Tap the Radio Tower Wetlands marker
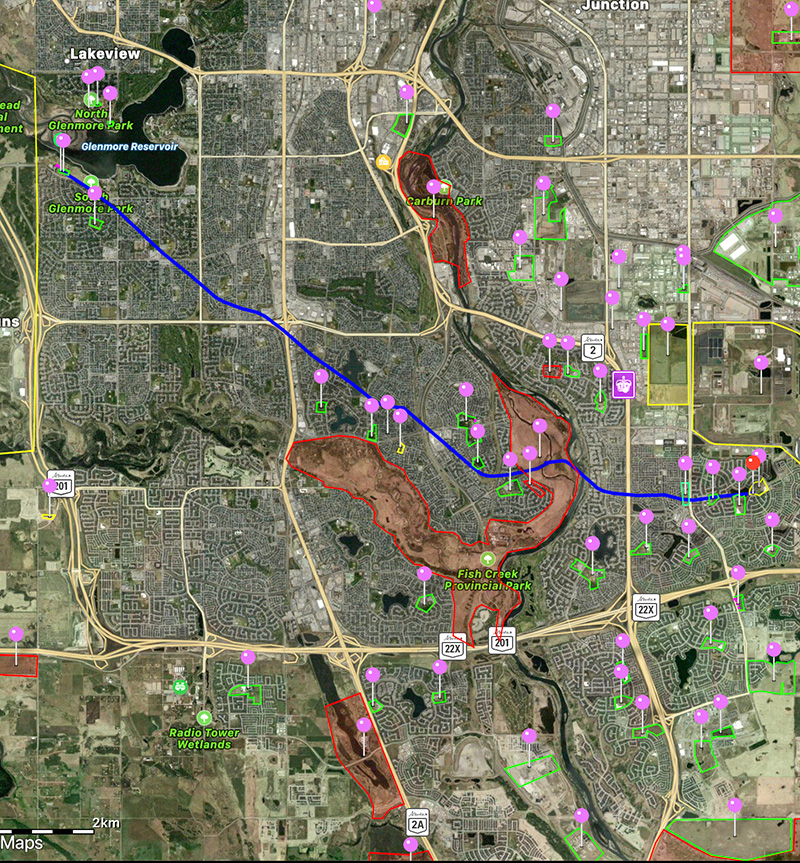Screen dimensions: 800x863 (x=204, y=718)
